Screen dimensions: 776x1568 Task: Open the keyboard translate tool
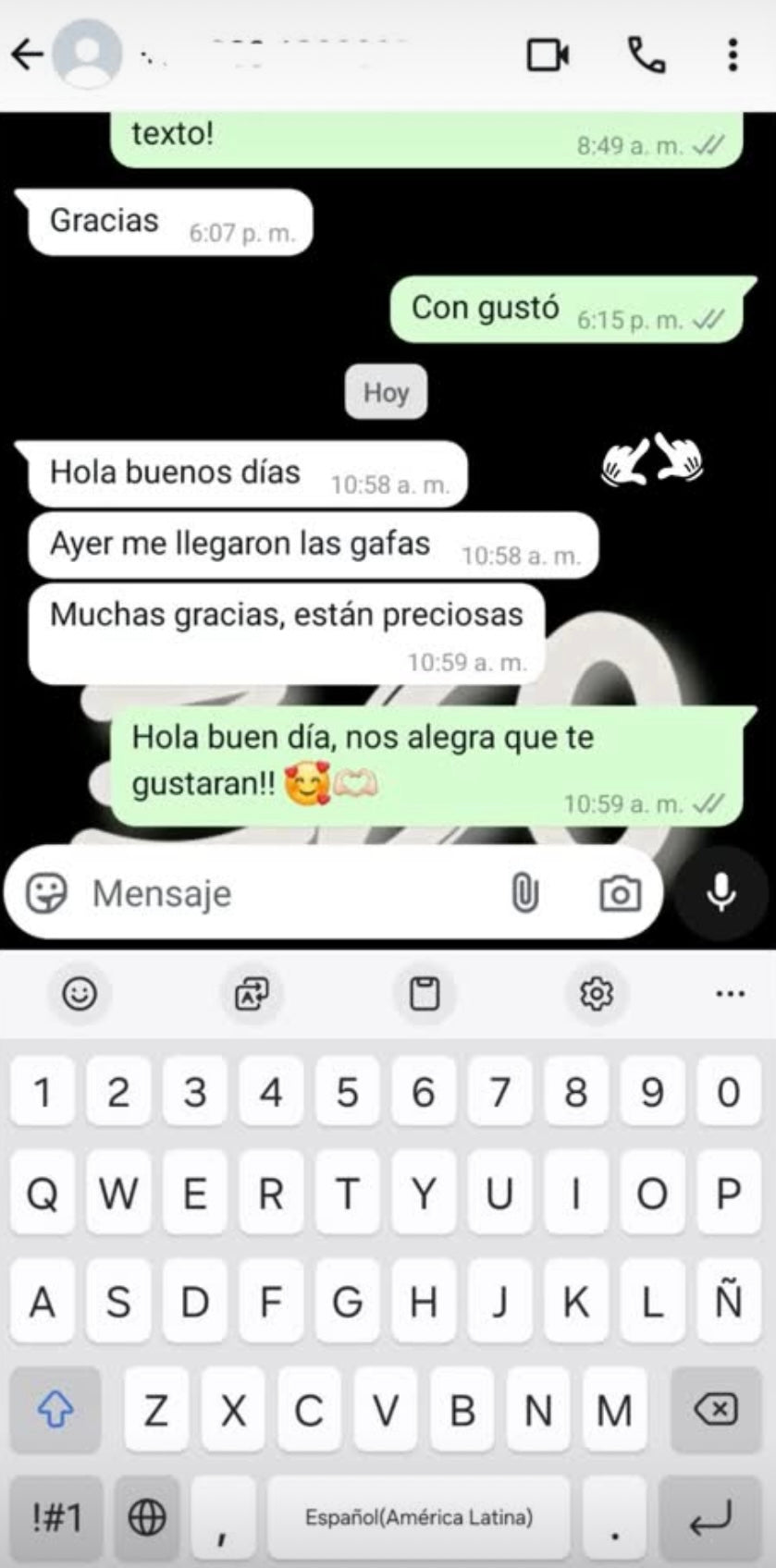(x=252, y=994)
